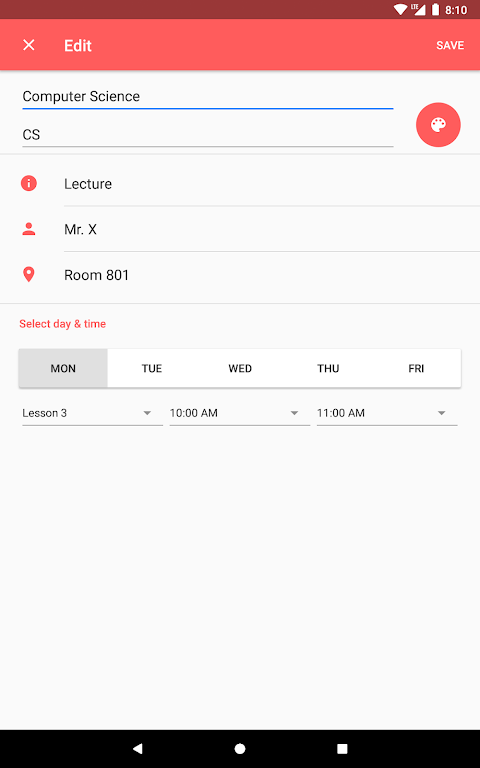
Task: Edit the Computer Science name field
Action: (x=208, y=96)
